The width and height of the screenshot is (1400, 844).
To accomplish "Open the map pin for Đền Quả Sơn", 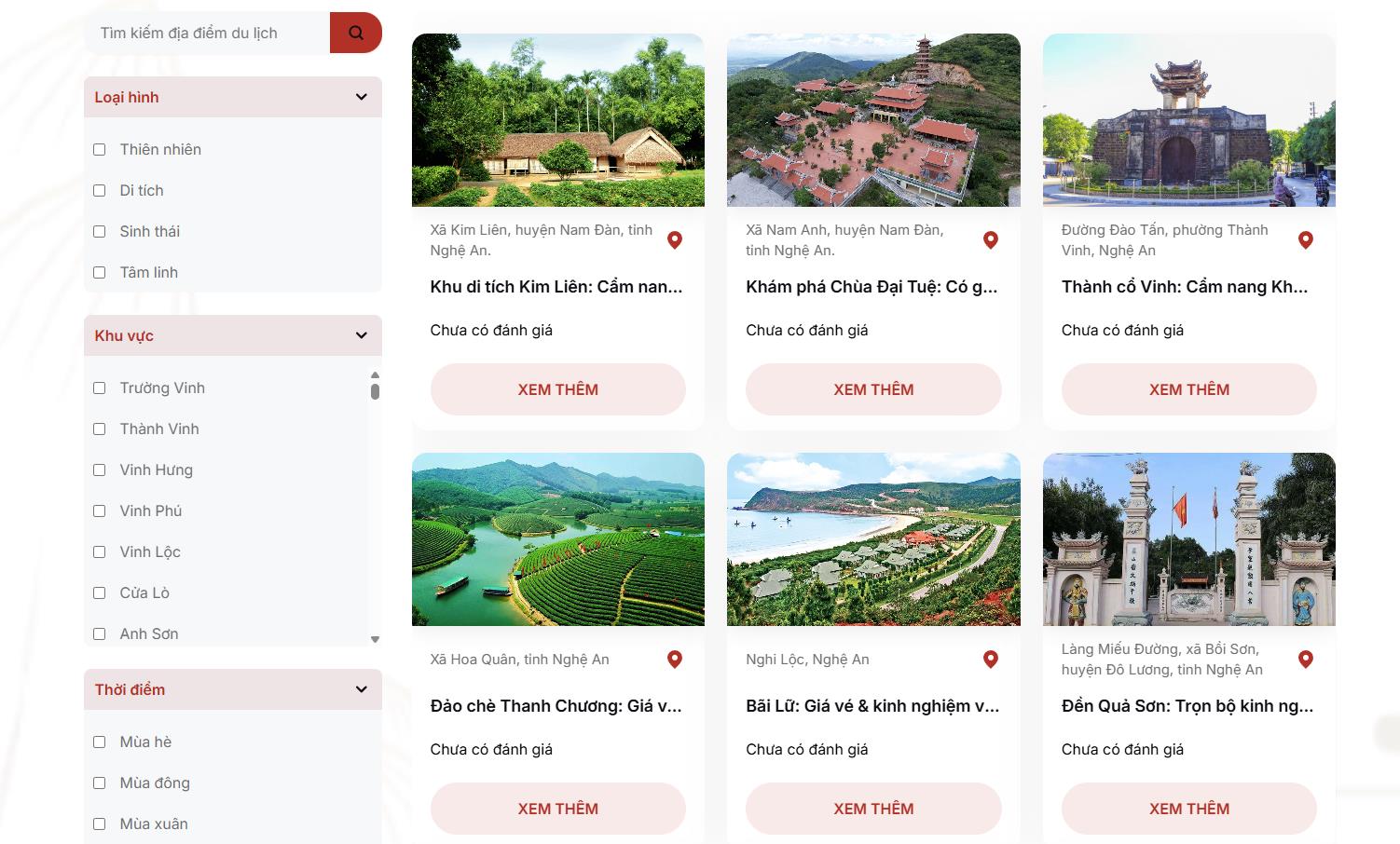I will (x=1305, y=660).
